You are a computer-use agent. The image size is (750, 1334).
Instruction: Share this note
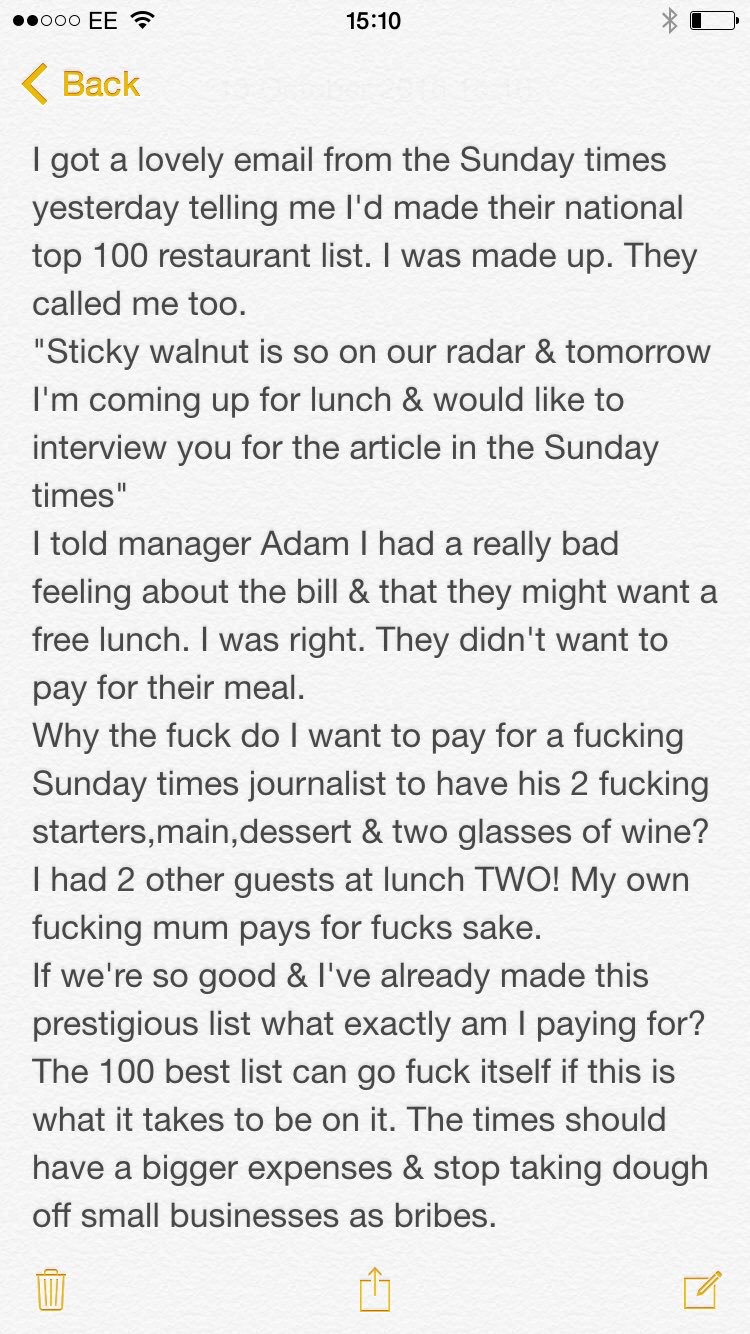pos(374,1288)
